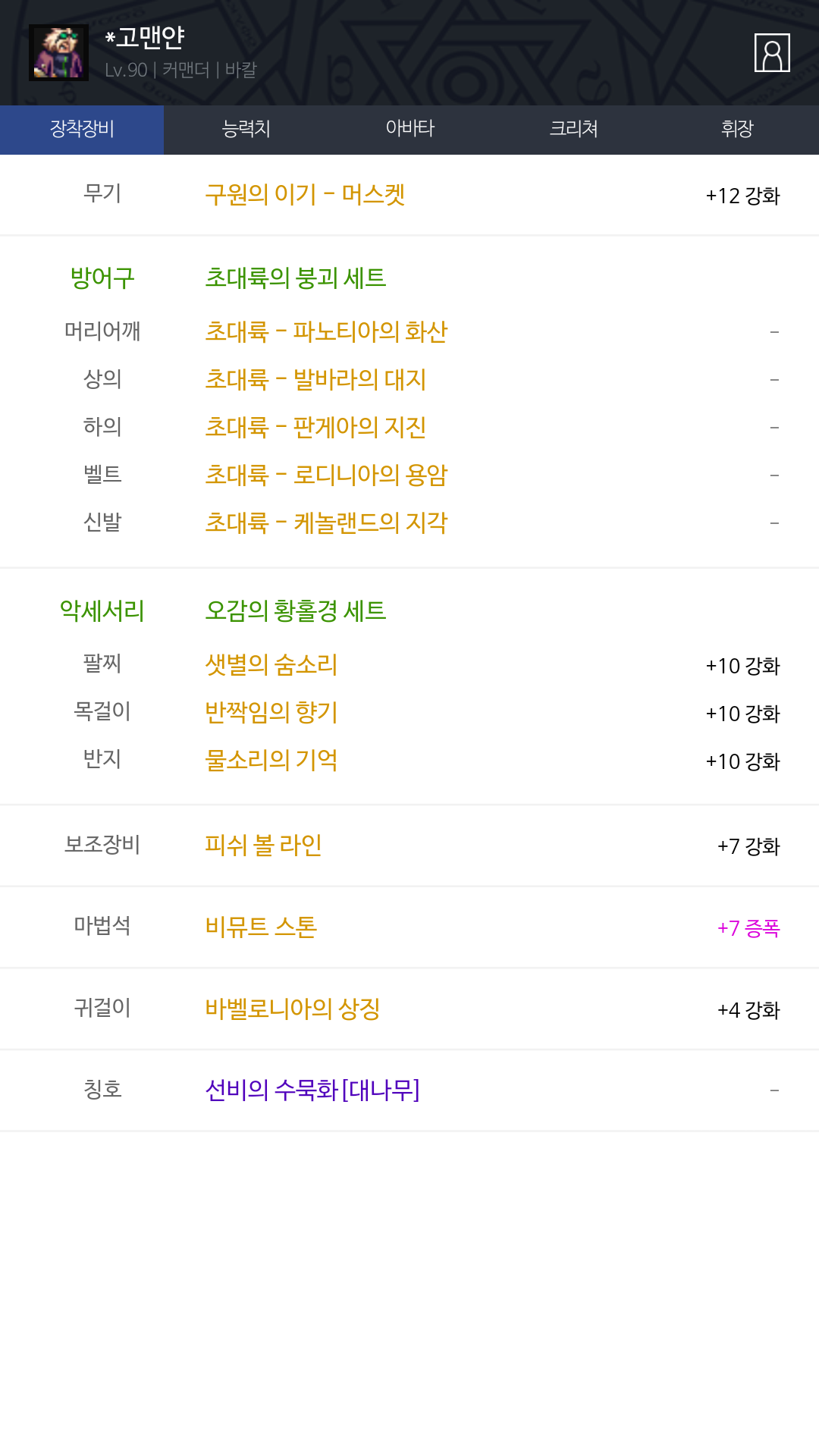Select the 장착장비 tab
Viewport: 819px width, 1456px height.
[82, 129]
